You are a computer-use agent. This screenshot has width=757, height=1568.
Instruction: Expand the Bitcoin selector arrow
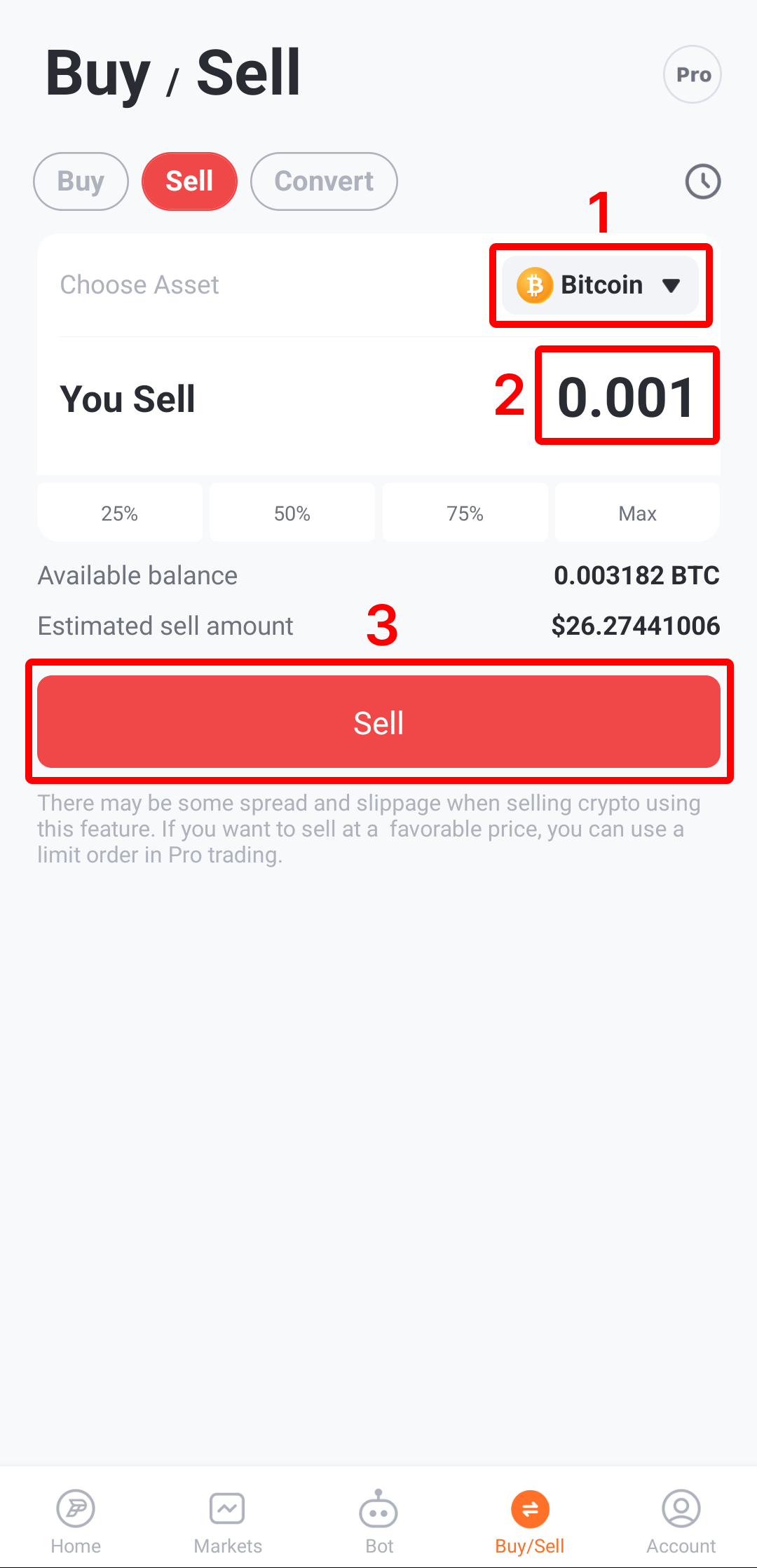(x=671, y=285)
